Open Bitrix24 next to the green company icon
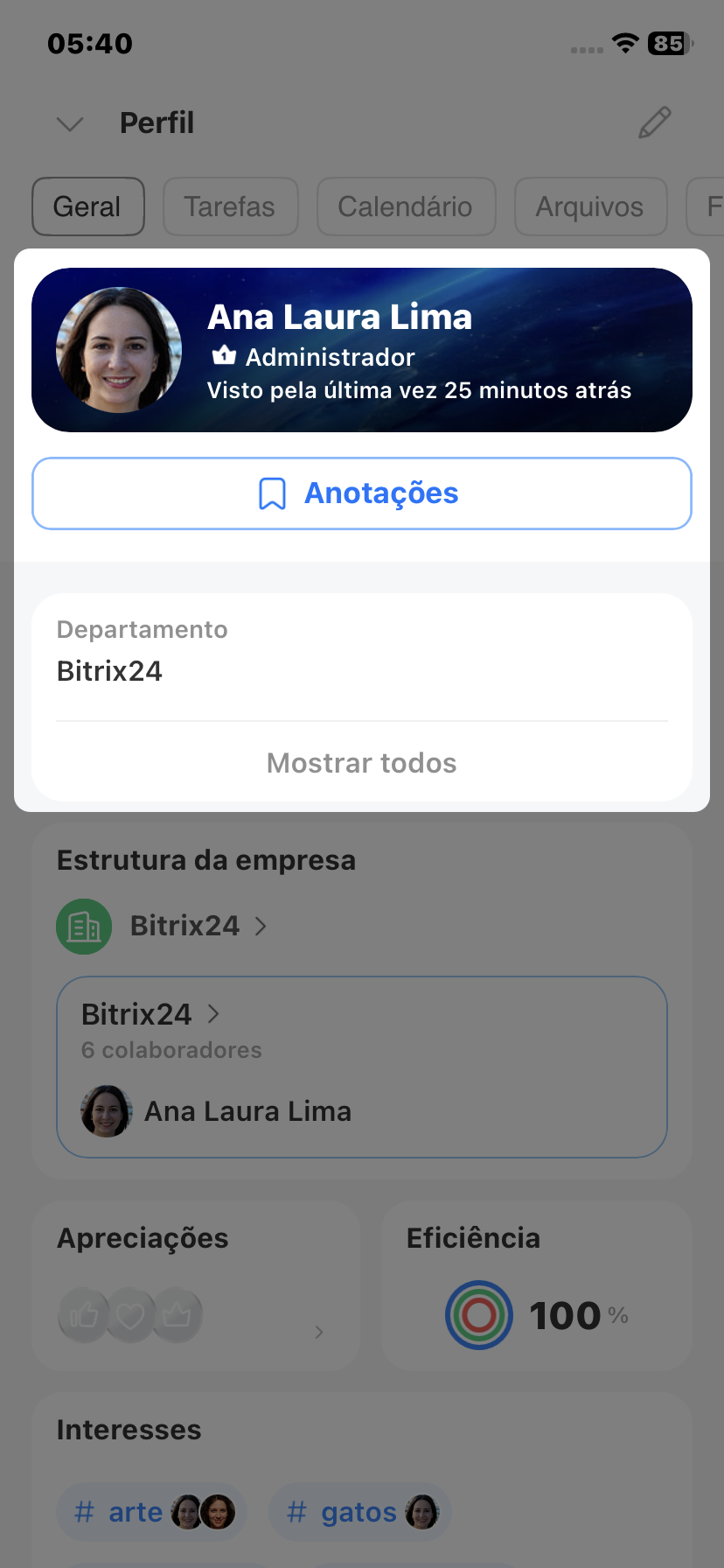This screenshot has height=1568, width=724. [185, 926]
